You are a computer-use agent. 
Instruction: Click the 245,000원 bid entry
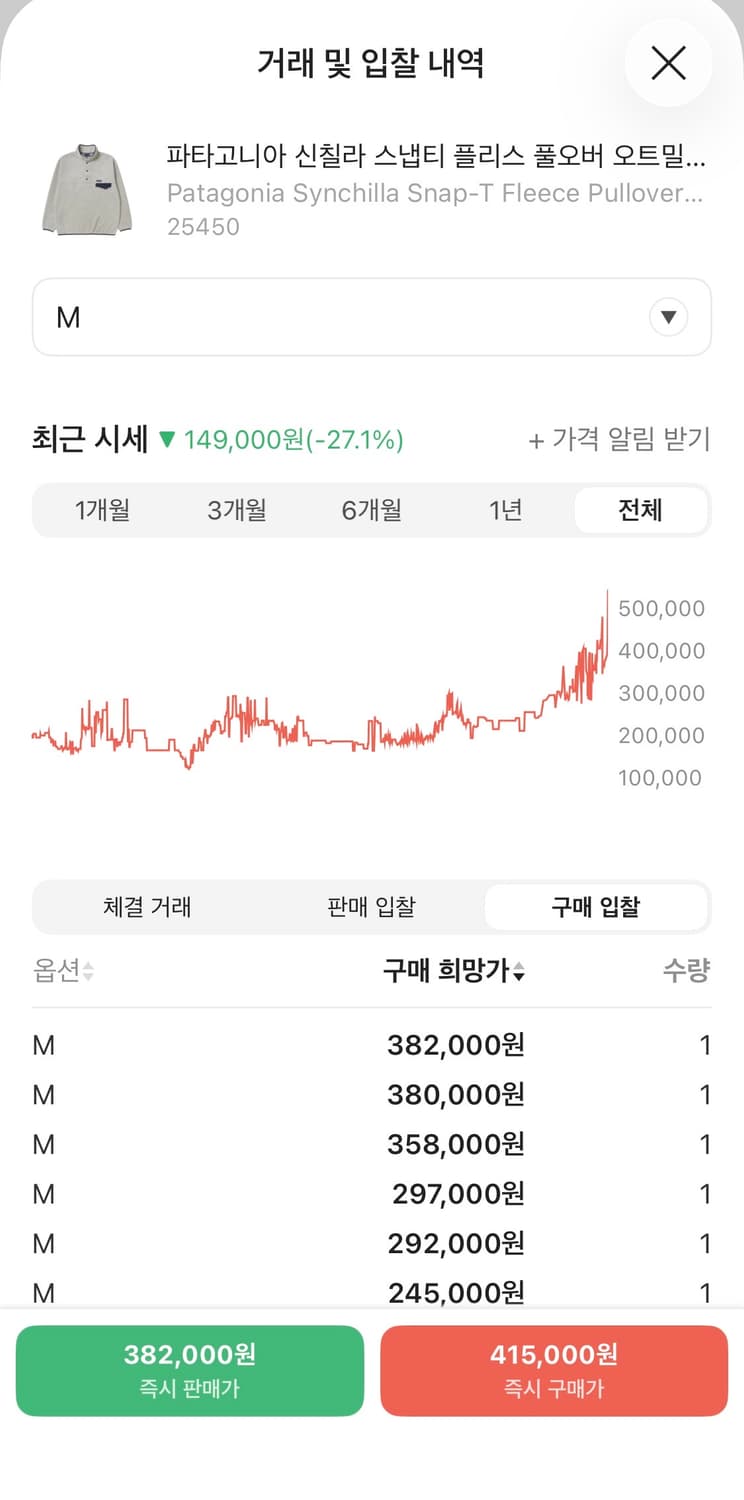pyautogui.click(x=372, y=1293)
